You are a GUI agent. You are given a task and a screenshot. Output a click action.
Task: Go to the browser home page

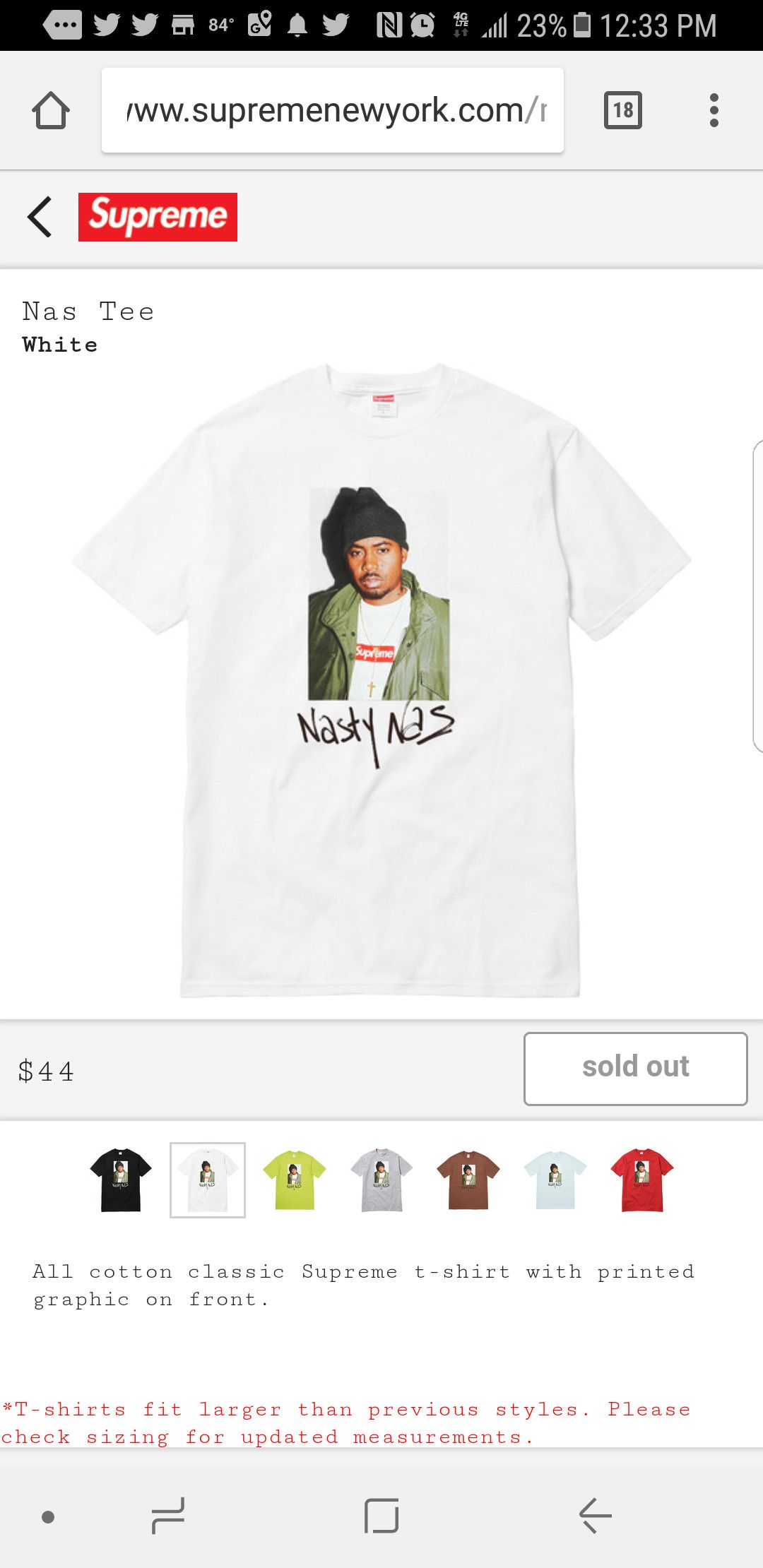click(x=51, y=111)
